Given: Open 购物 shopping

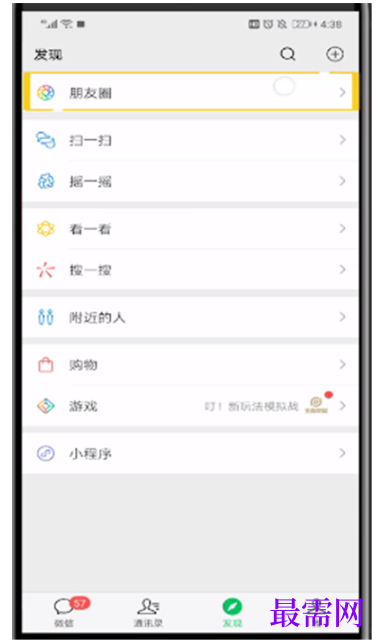Looking at the screenshot, I should coord(191,364).
